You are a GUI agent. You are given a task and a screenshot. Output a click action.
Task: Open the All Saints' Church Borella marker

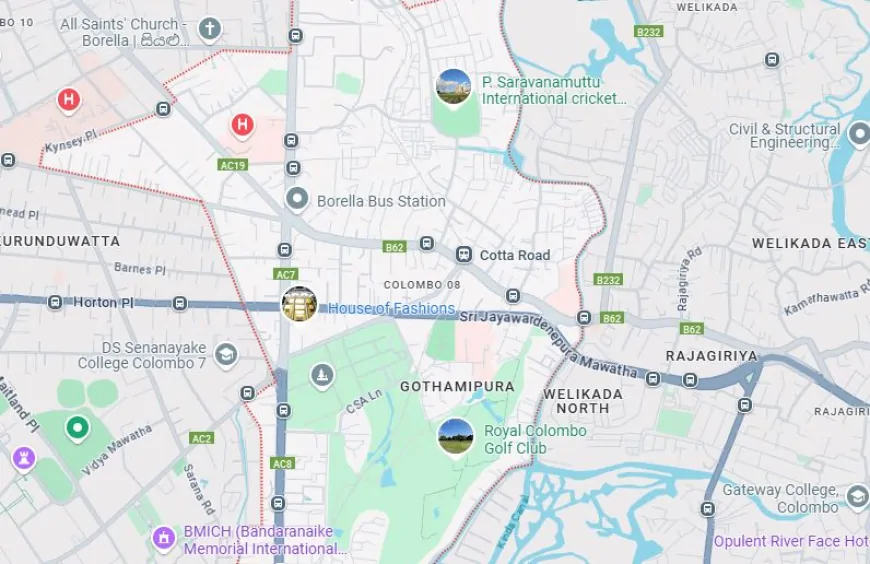(209, 28)
